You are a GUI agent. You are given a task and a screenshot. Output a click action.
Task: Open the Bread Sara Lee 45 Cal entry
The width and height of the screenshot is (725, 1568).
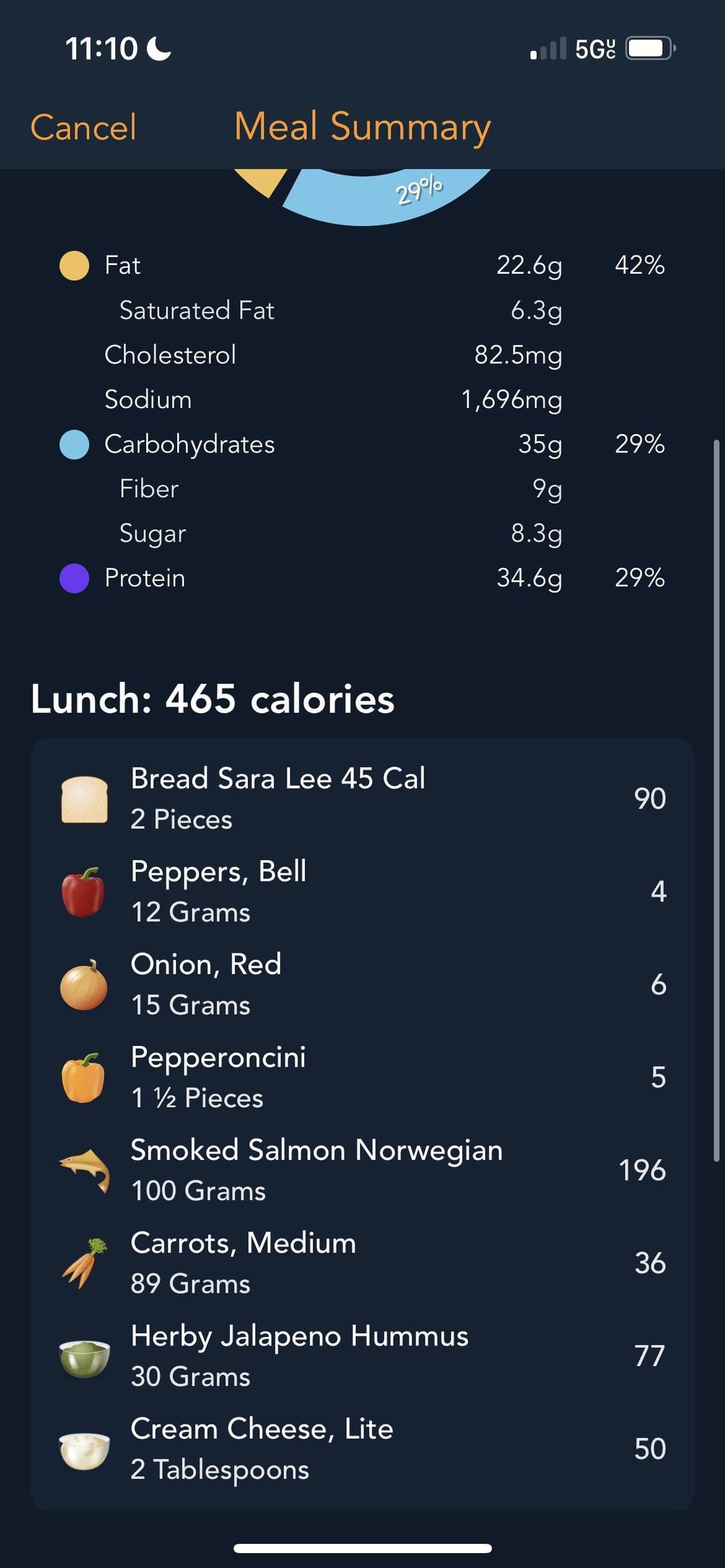click(x=362, y=798)
